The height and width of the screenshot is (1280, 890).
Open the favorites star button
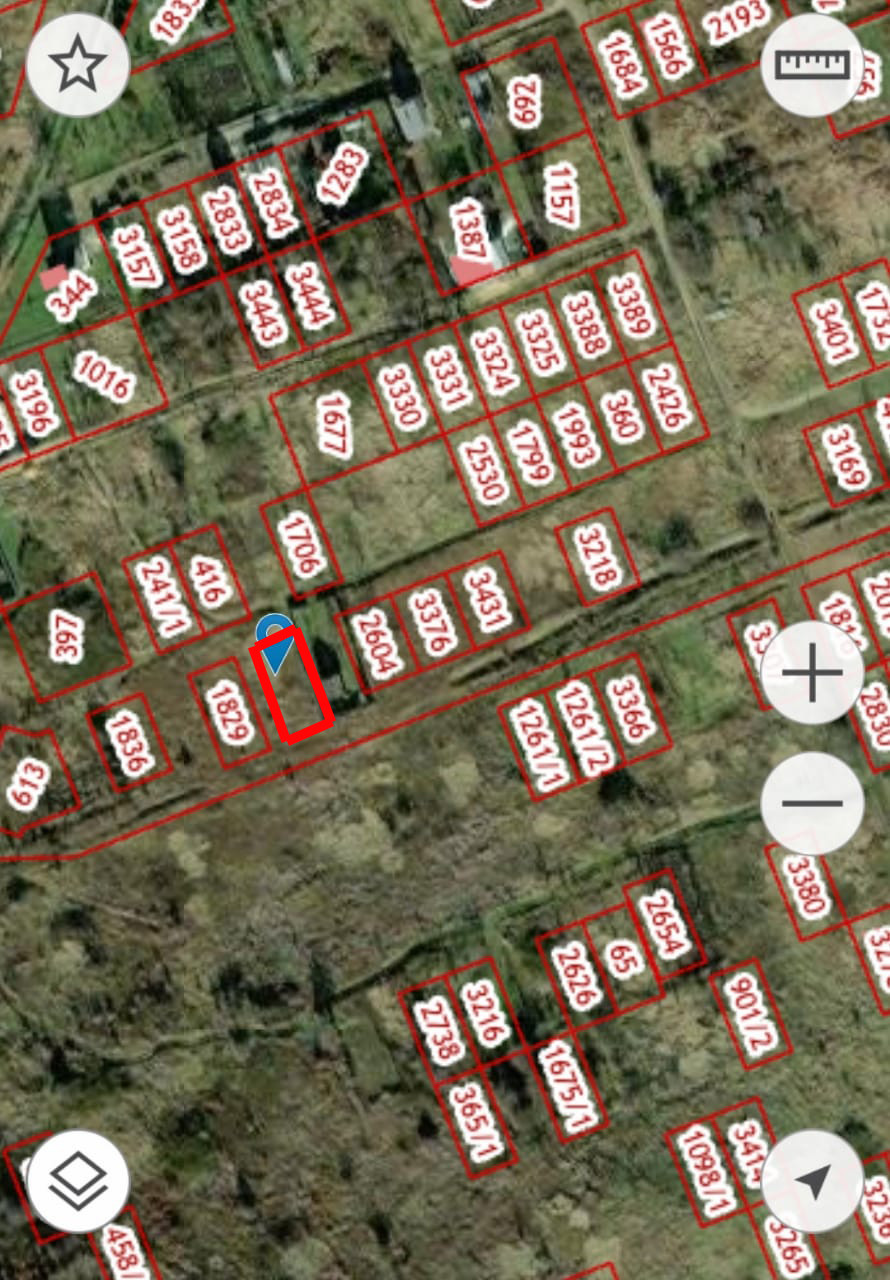tap(78, 66)
